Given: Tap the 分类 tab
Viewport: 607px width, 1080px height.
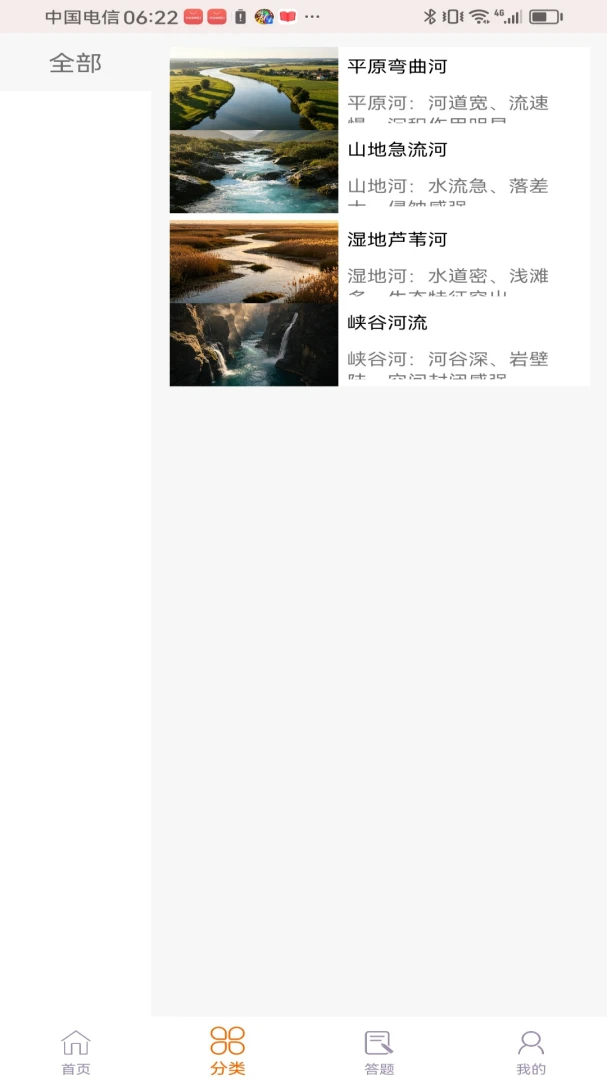Looking at the screenshot, I should 227,1052.
